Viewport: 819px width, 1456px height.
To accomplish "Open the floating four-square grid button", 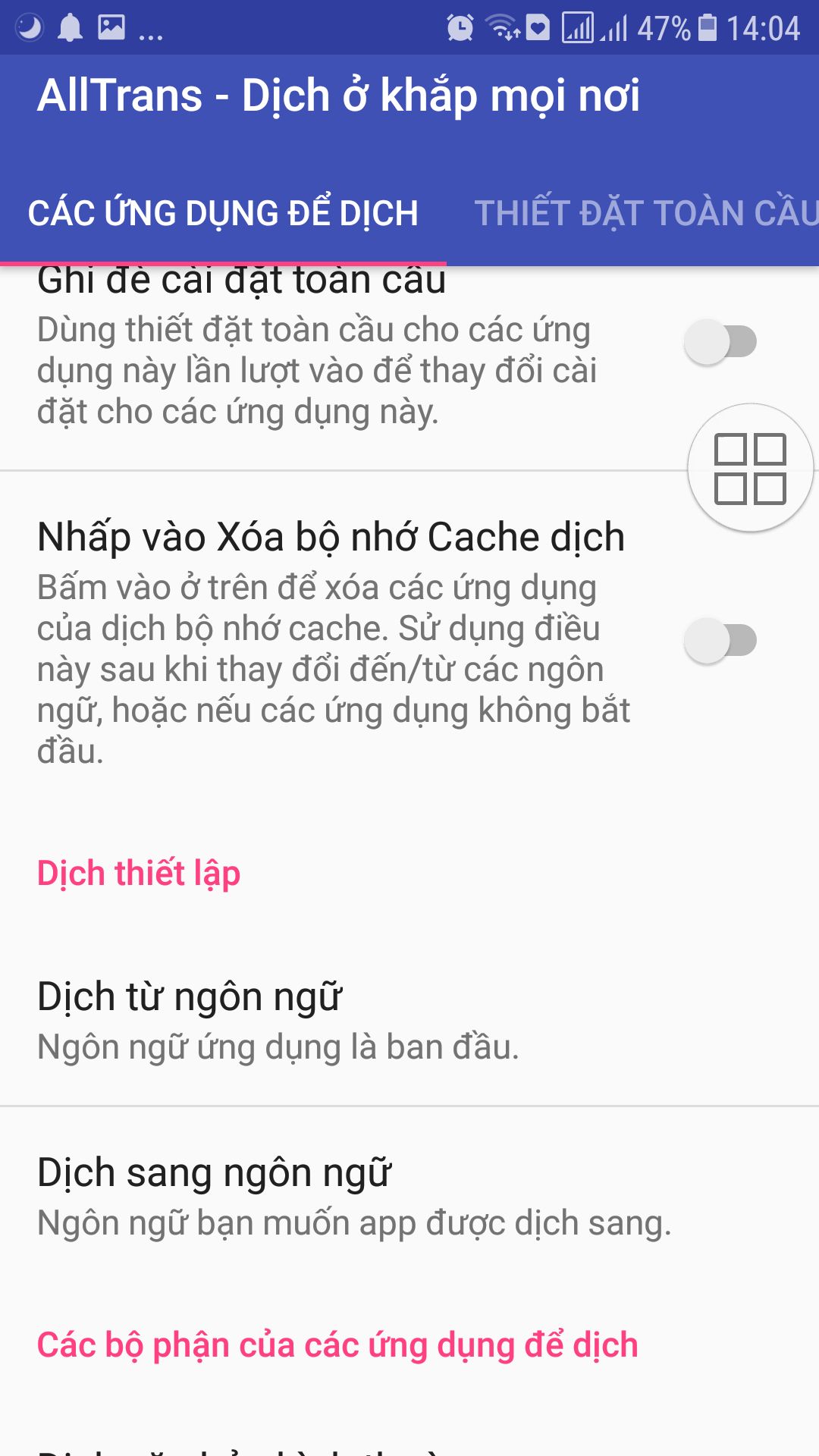I will (x=750, y=469).
